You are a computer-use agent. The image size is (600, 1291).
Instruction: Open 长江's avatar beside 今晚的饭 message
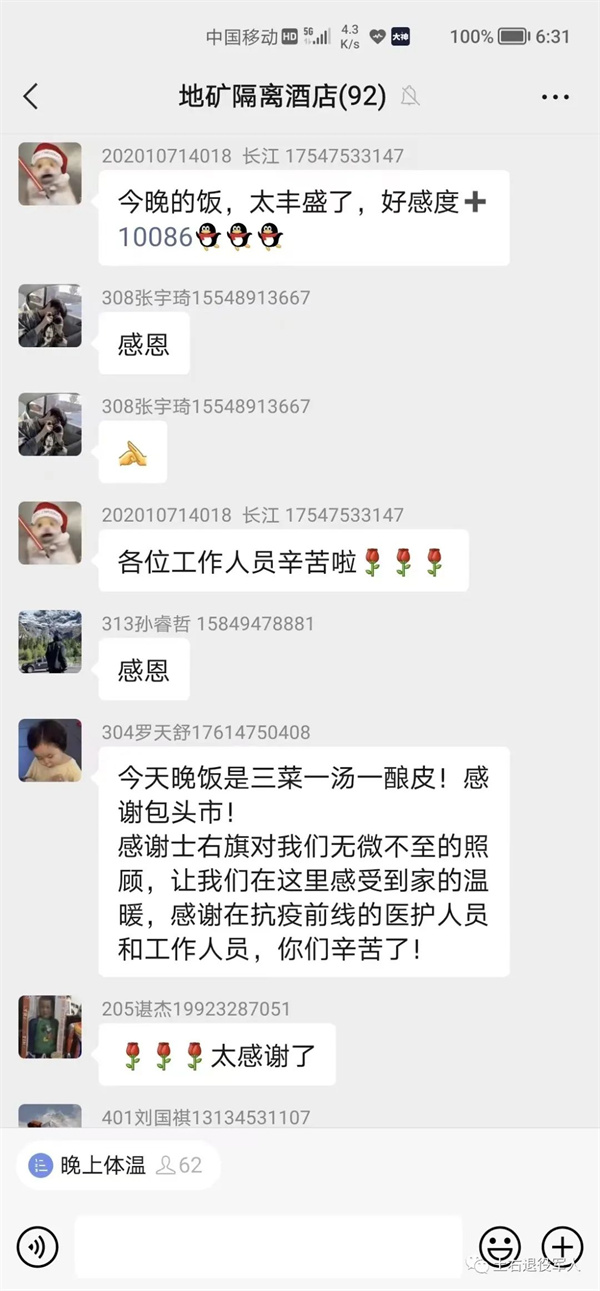[x=50, y=174]
